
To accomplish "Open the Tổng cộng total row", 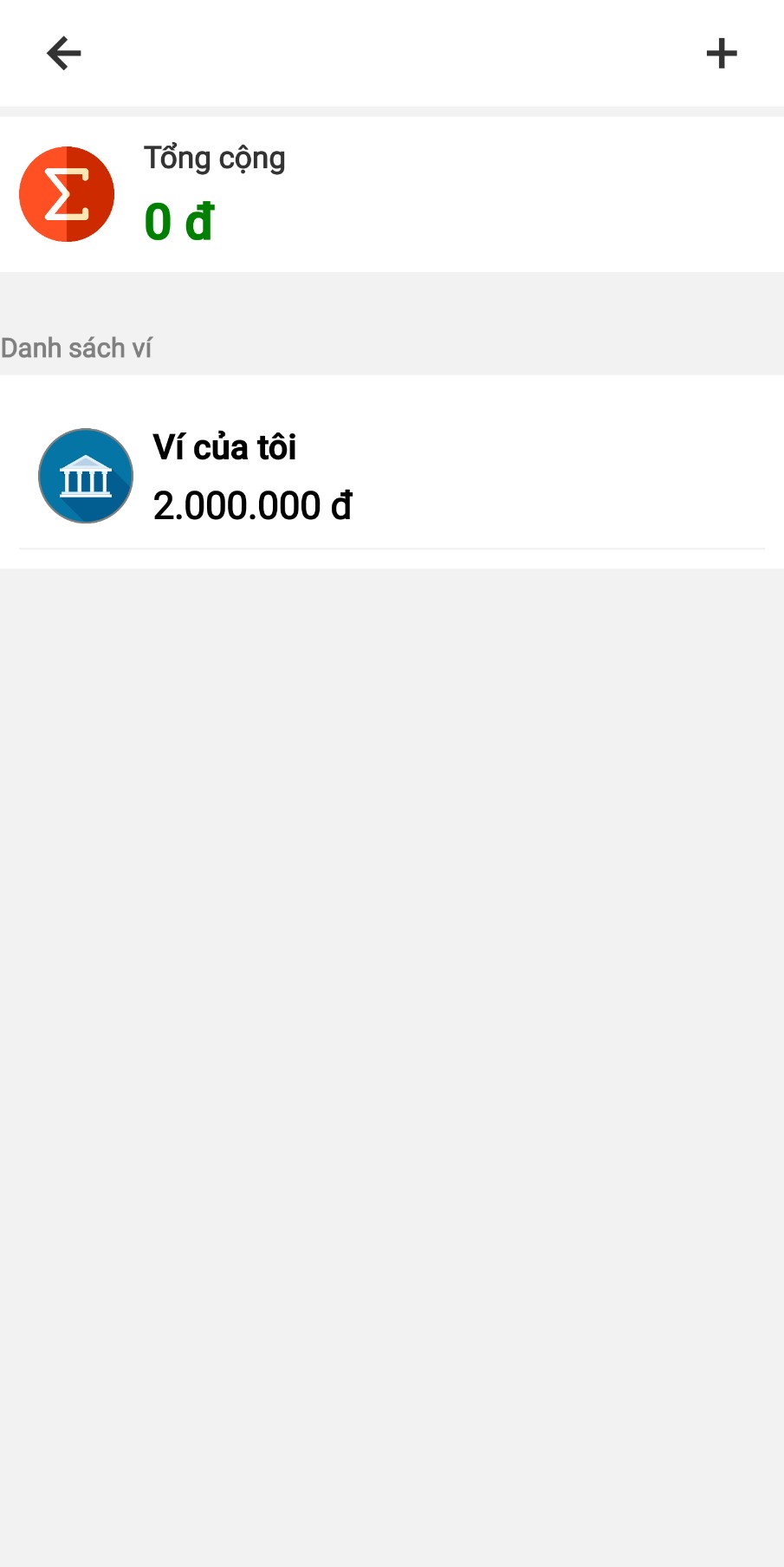I will pyautogui.click(x=390, y=194).
